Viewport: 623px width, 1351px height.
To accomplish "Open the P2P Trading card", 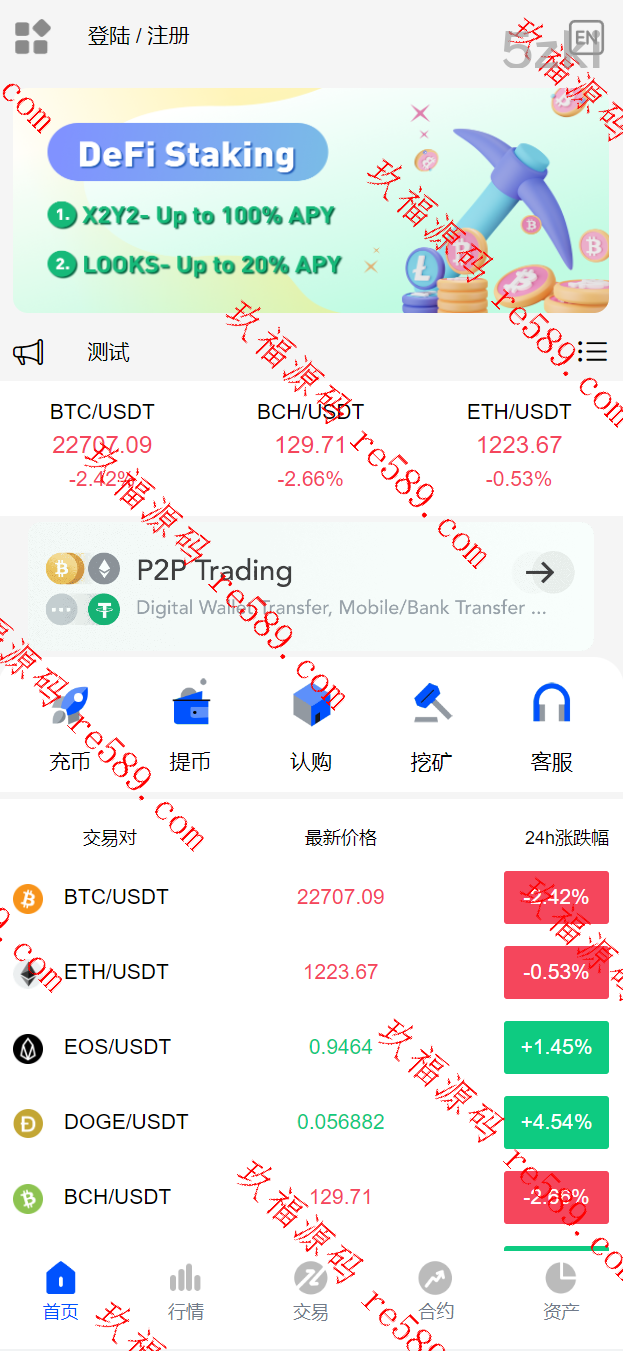I will tap(310, 586).
